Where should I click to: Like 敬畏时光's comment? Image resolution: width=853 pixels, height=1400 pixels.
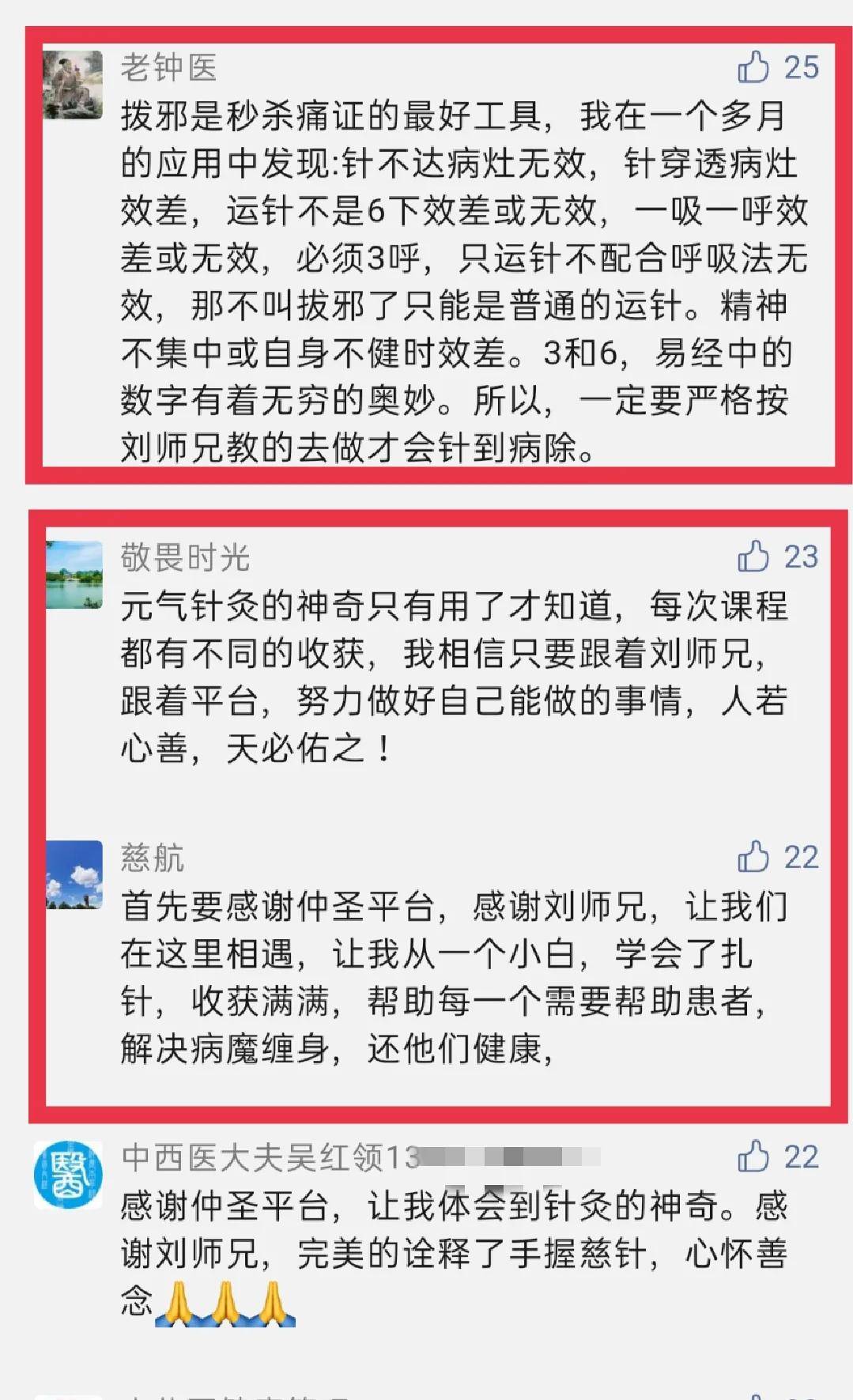pos(753,557)
